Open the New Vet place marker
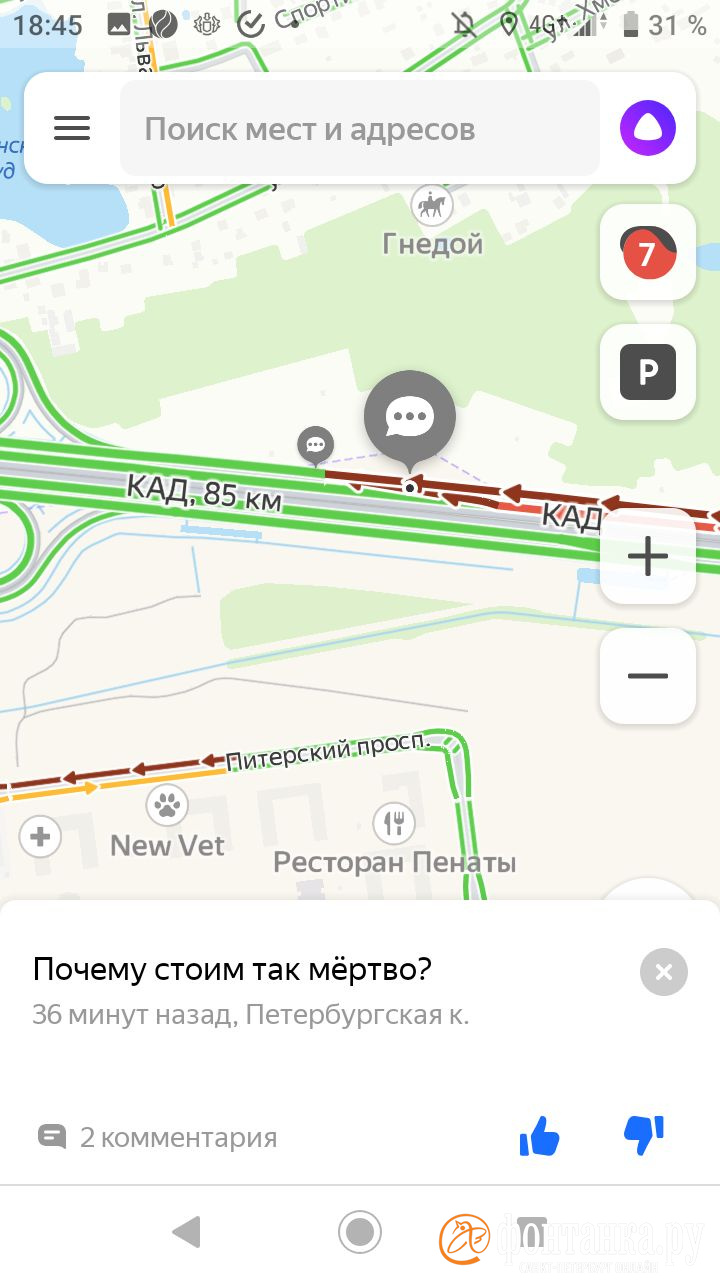The height and width of the screenshot is (1280, 720). pyautogui.click(x=167, y=804)
